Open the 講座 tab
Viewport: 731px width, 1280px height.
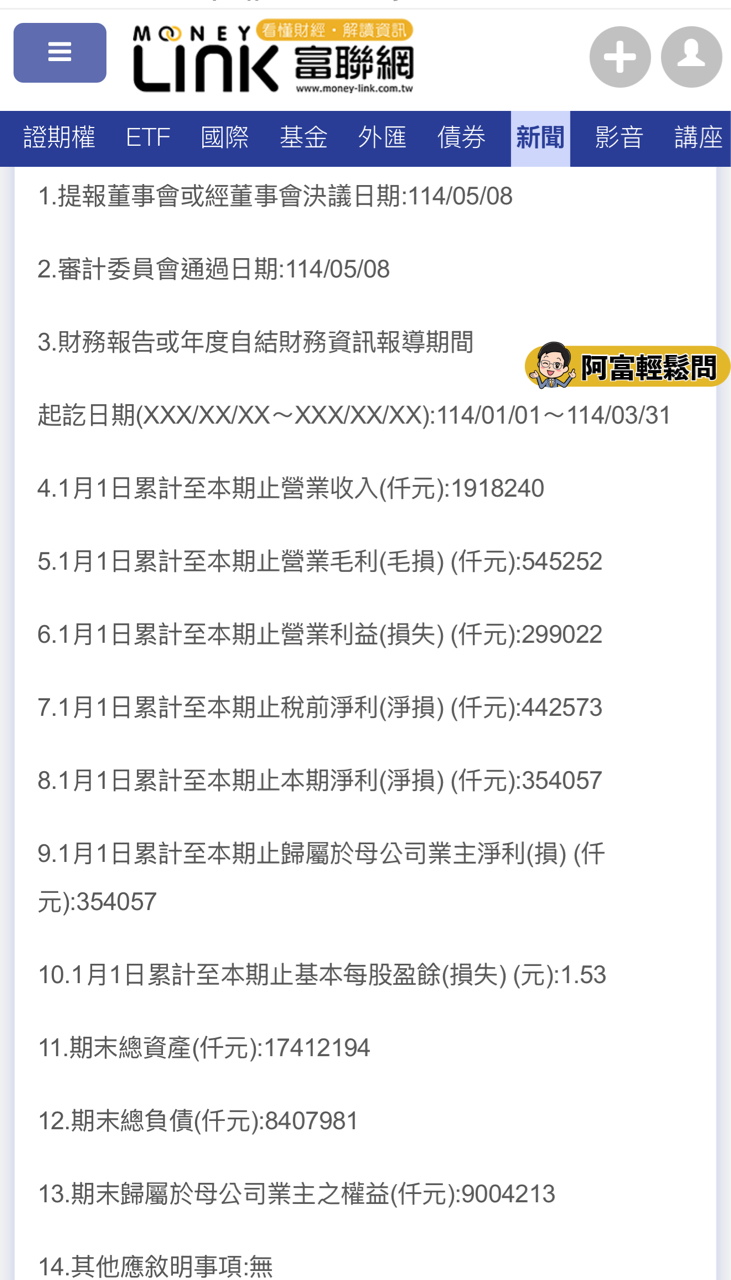[x=698, y=138]
